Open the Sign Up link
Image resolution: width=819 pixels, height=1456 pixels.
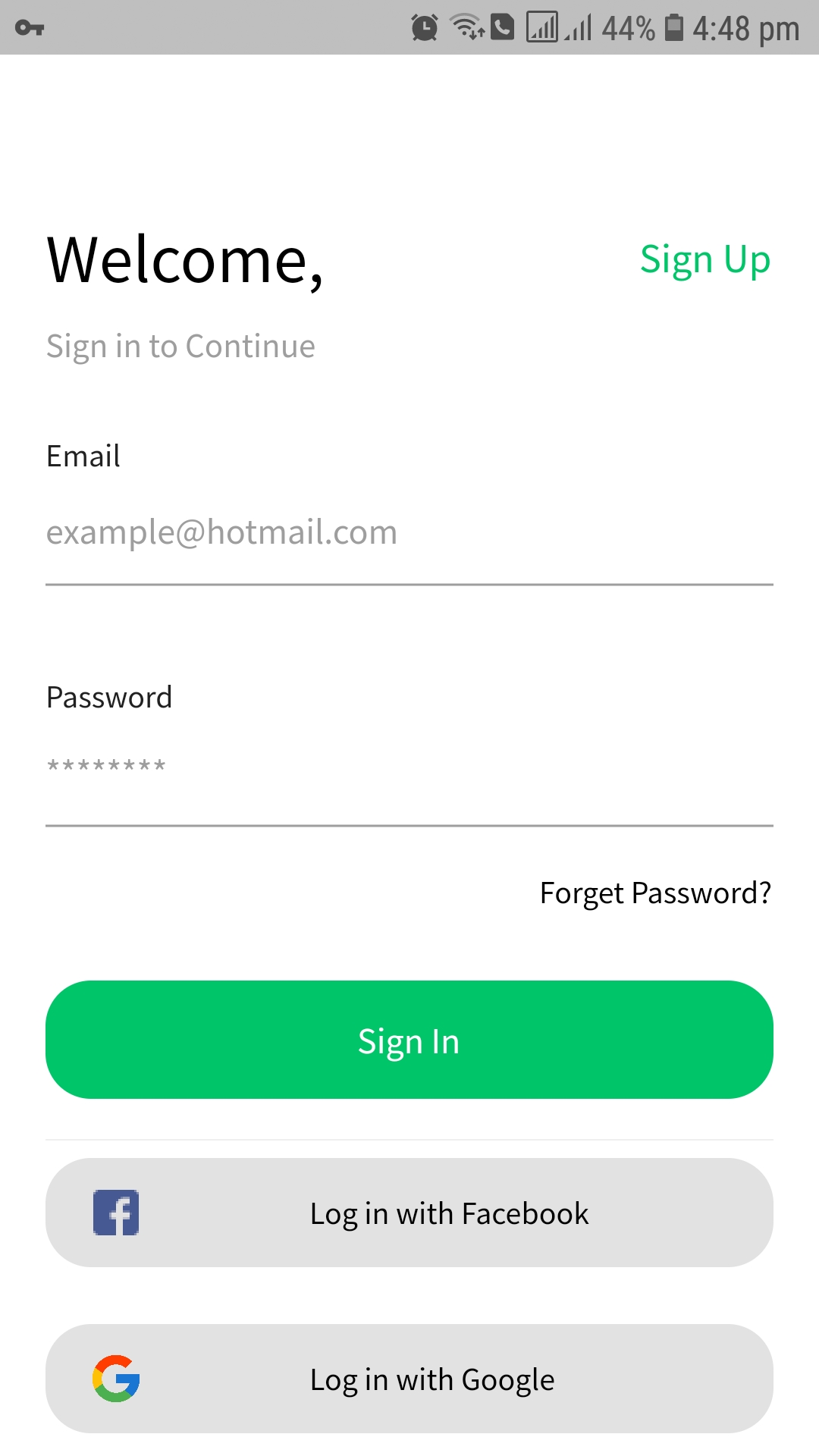coord(705,260)
